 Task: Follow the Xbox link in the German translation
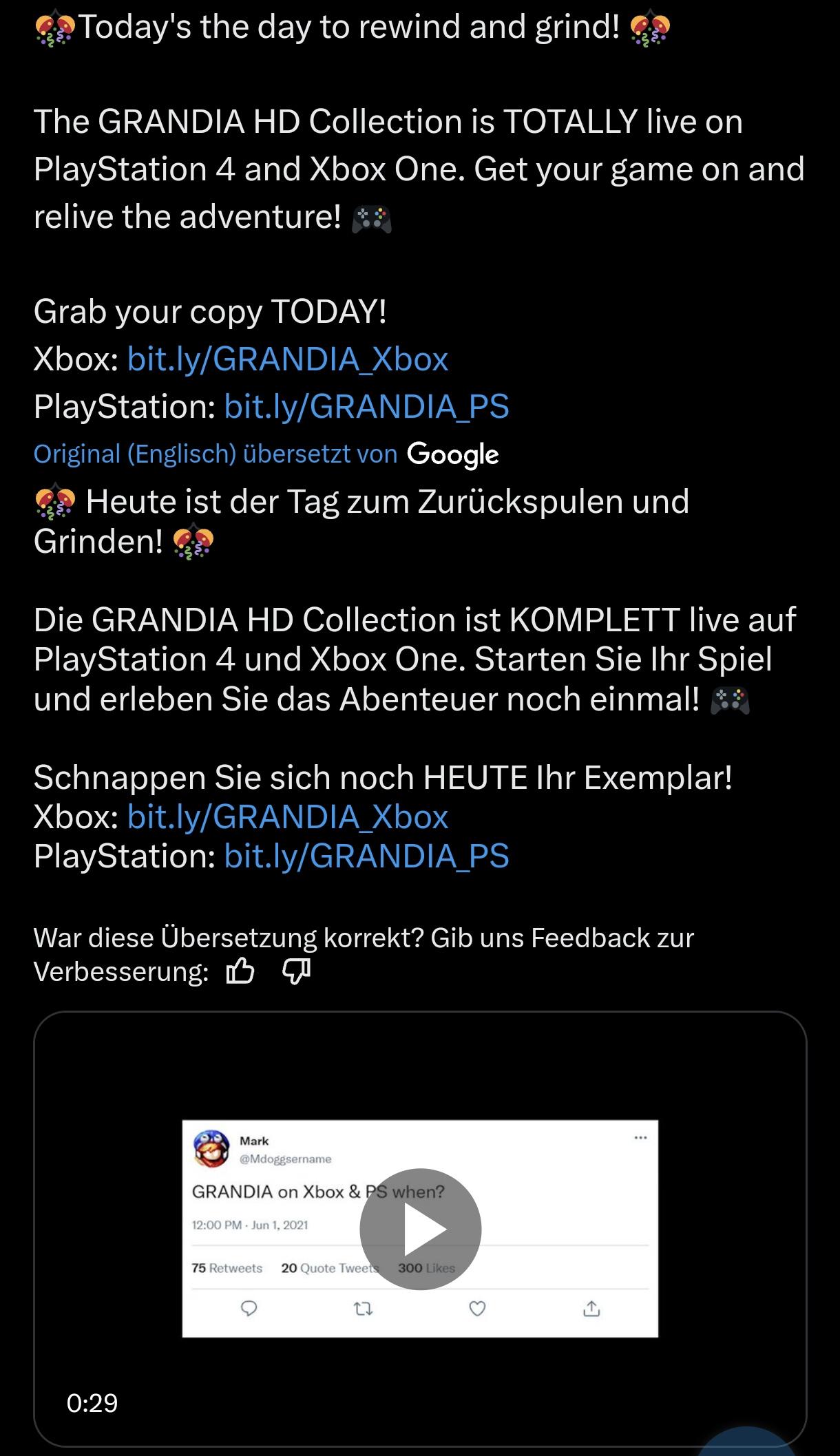pos(288,817)
